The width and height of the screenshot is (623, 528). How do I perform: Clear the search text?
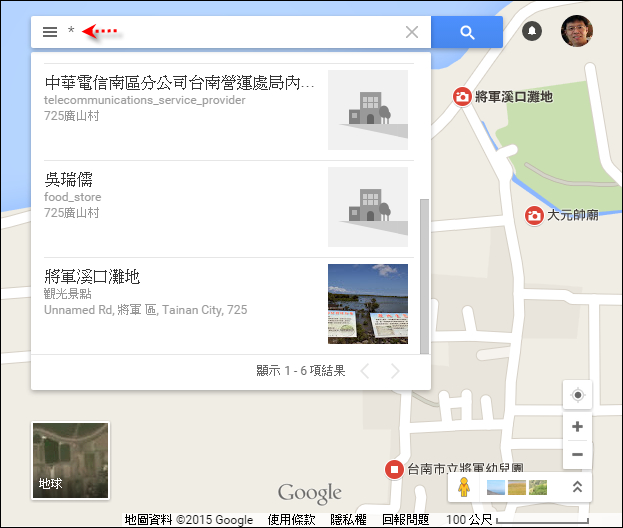tap(412, 32)
